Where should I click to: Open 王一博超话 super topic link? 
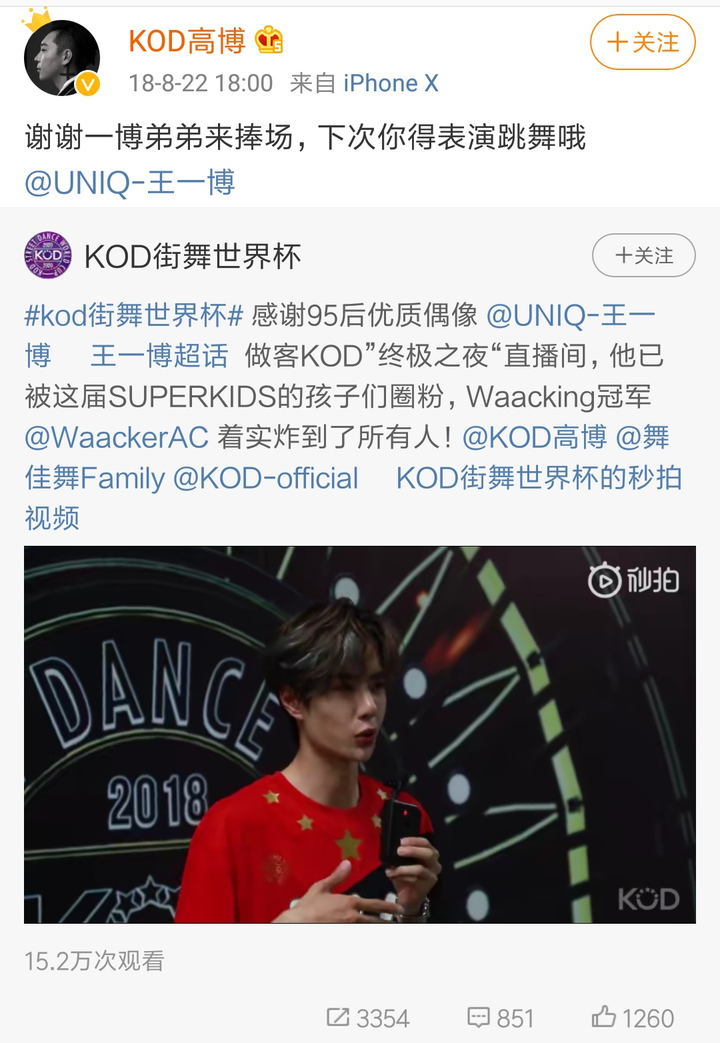tap(158, 356)
